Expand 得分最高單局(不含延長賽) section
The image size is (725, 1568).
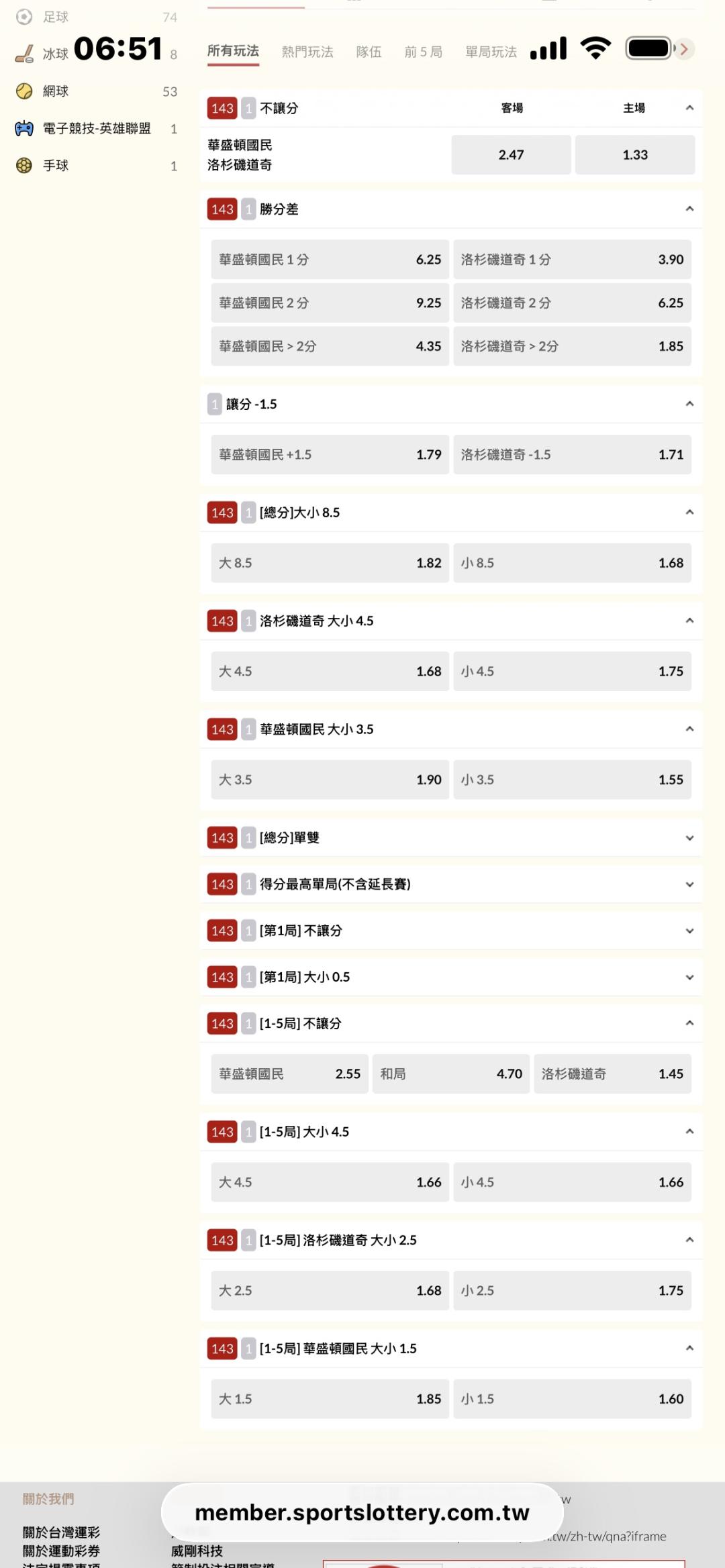[x=451, y=884]
